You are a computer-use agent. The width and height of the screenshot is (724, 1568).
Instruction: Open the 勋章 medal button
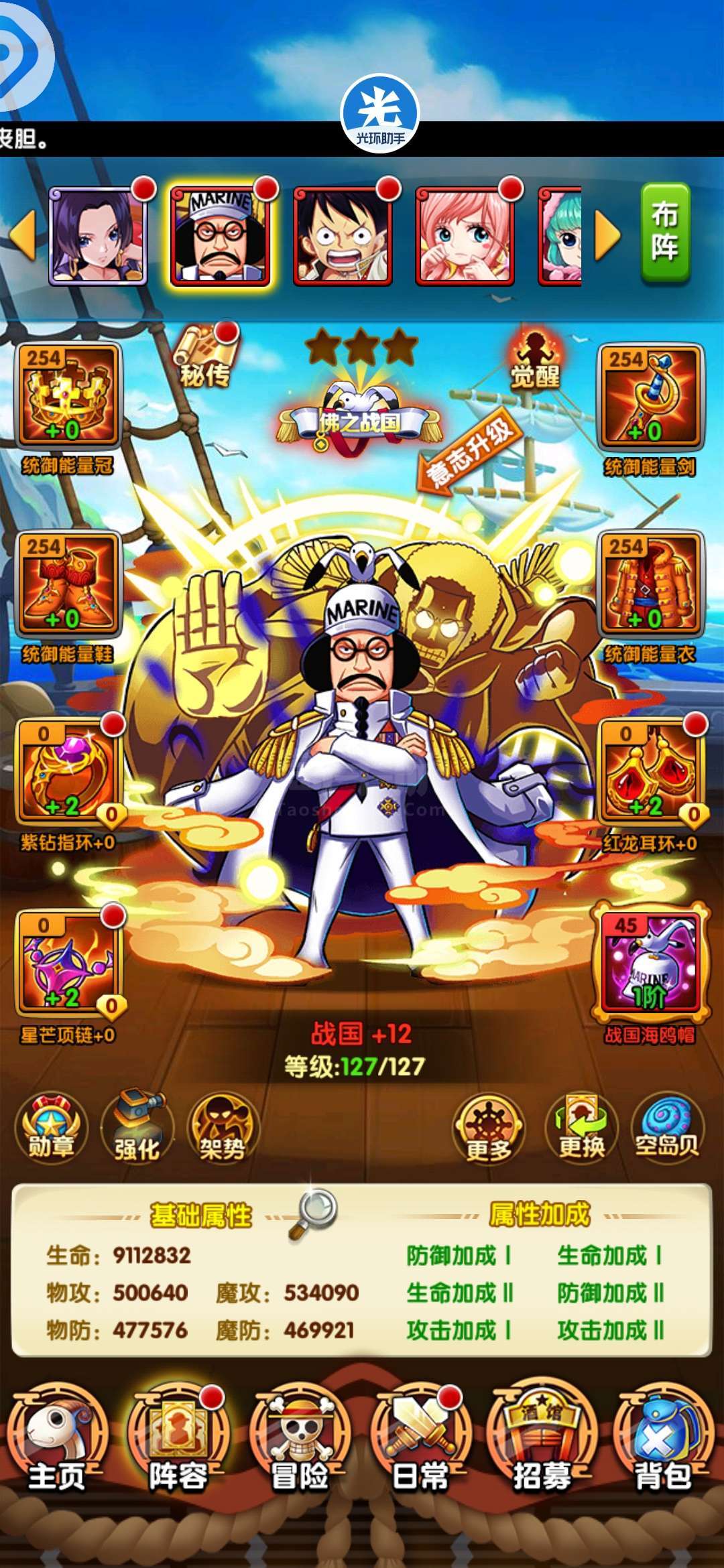51,1128
